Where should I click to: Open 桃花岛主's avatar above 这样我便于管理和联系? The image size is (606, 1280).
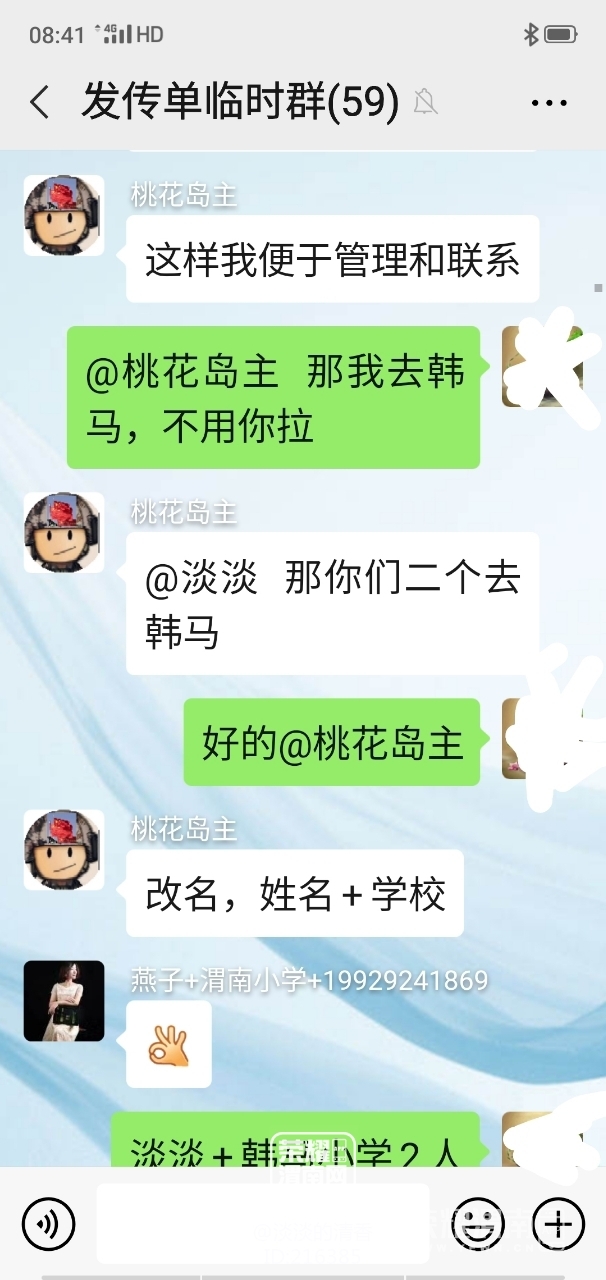(x=64, y=215)
